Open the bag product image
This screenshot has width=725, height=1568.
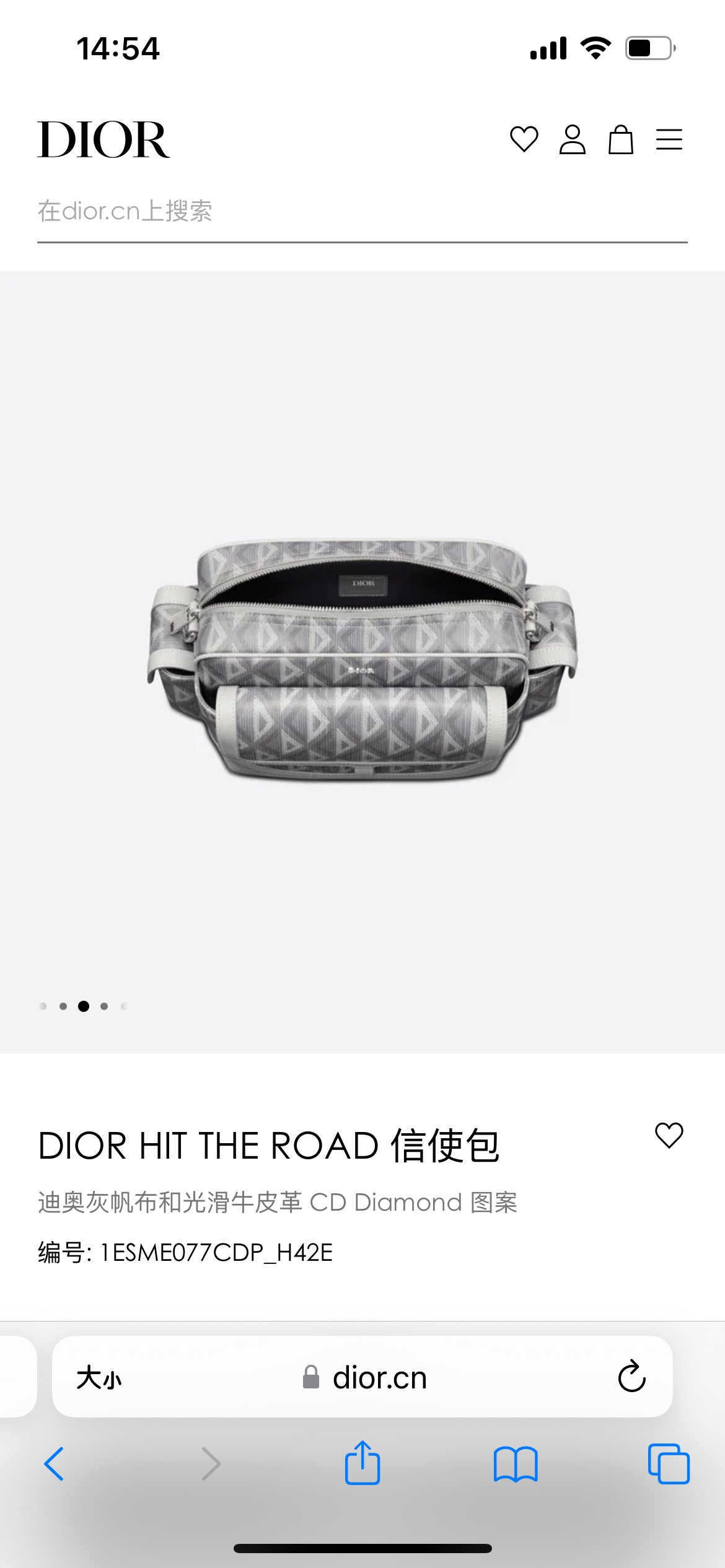click(362, 660)
